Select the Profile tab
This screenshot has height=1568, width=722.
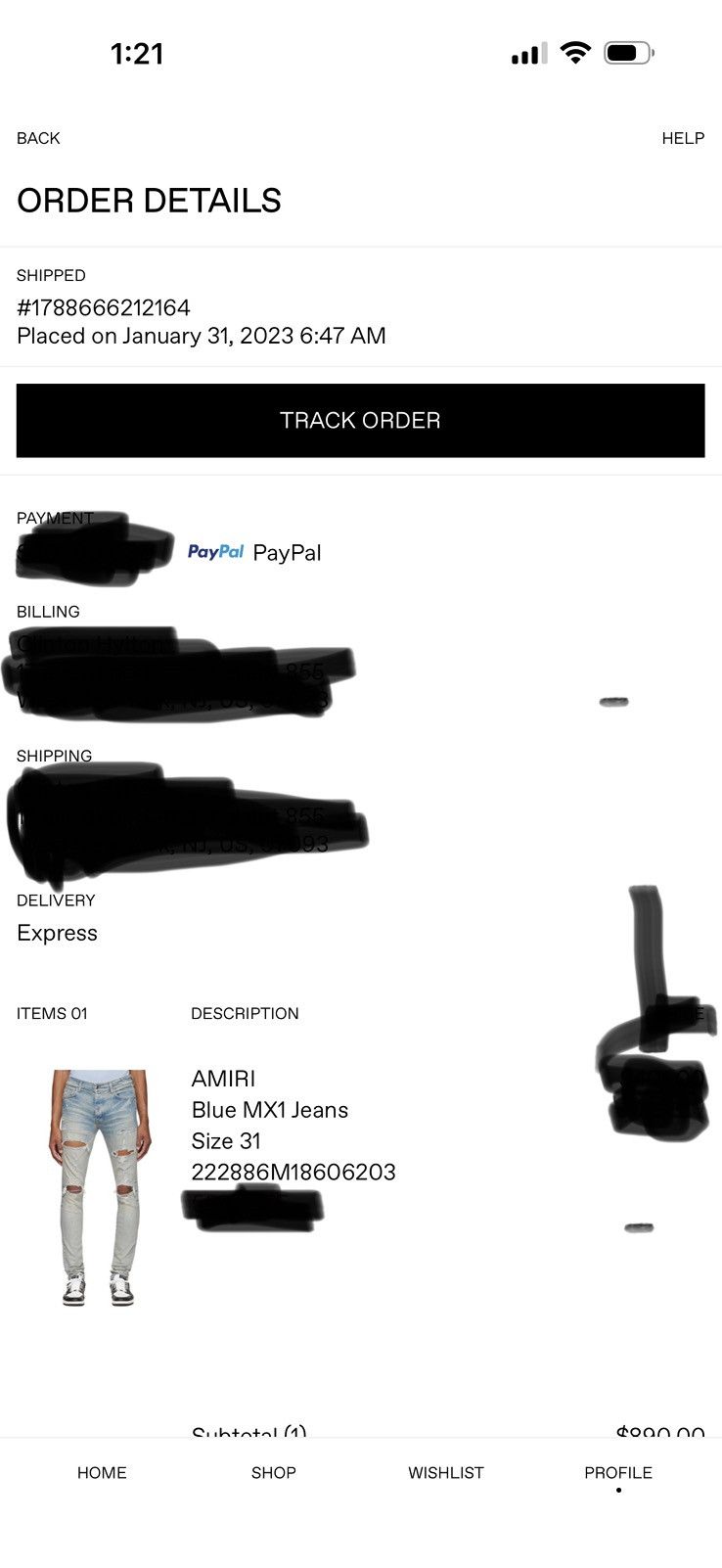click(618, 1472)
